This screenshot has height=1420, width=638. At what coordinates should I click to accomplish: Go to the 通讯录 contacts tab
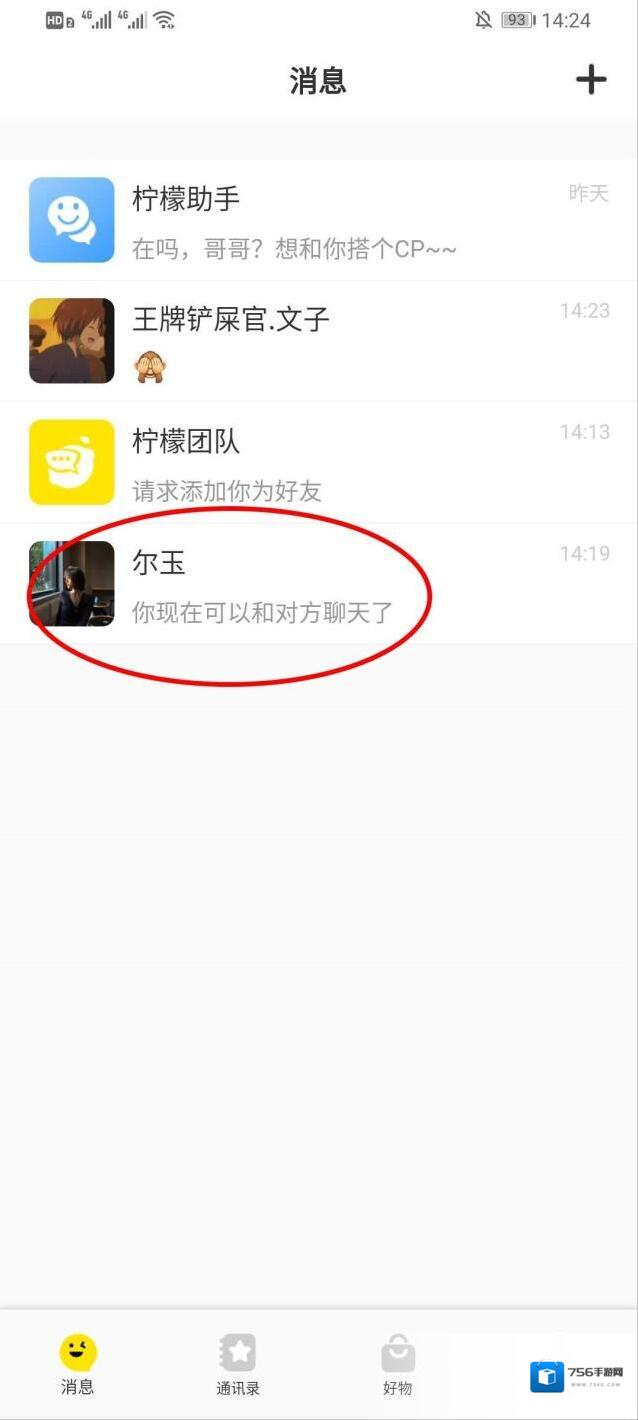[x=238, y=1364]
